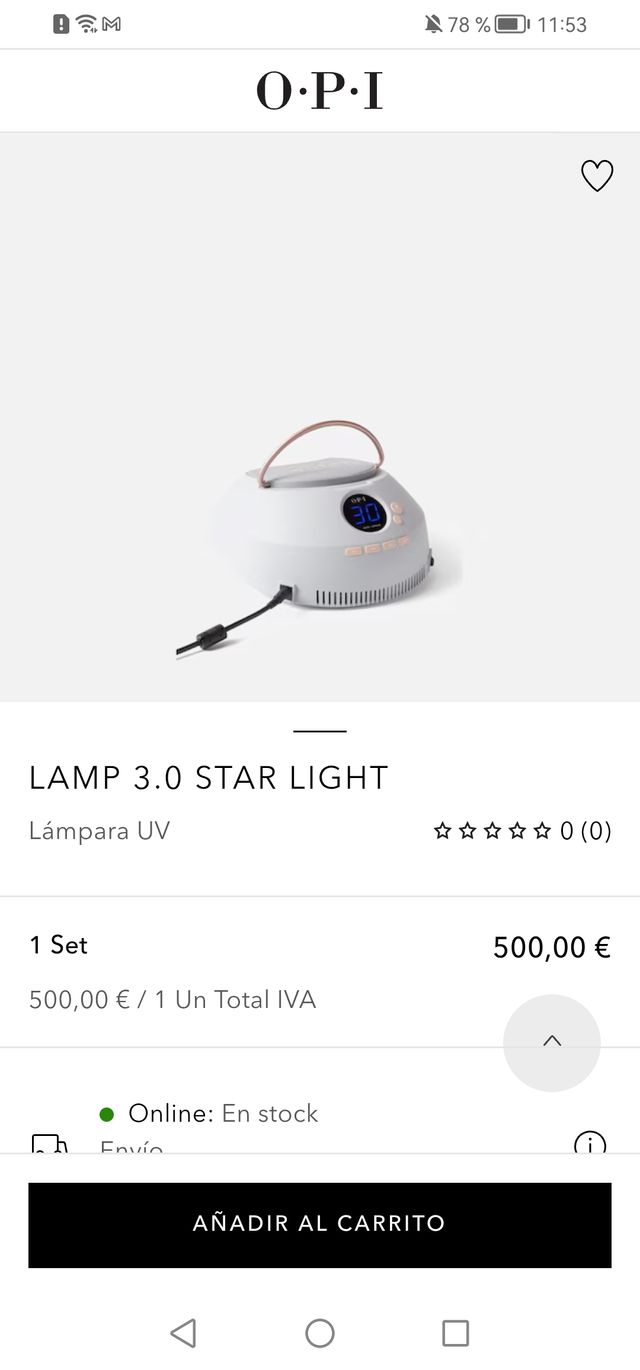Add the product with Añadir al carrito
Screen dimensions: 640x1370
coord(319,1224)
